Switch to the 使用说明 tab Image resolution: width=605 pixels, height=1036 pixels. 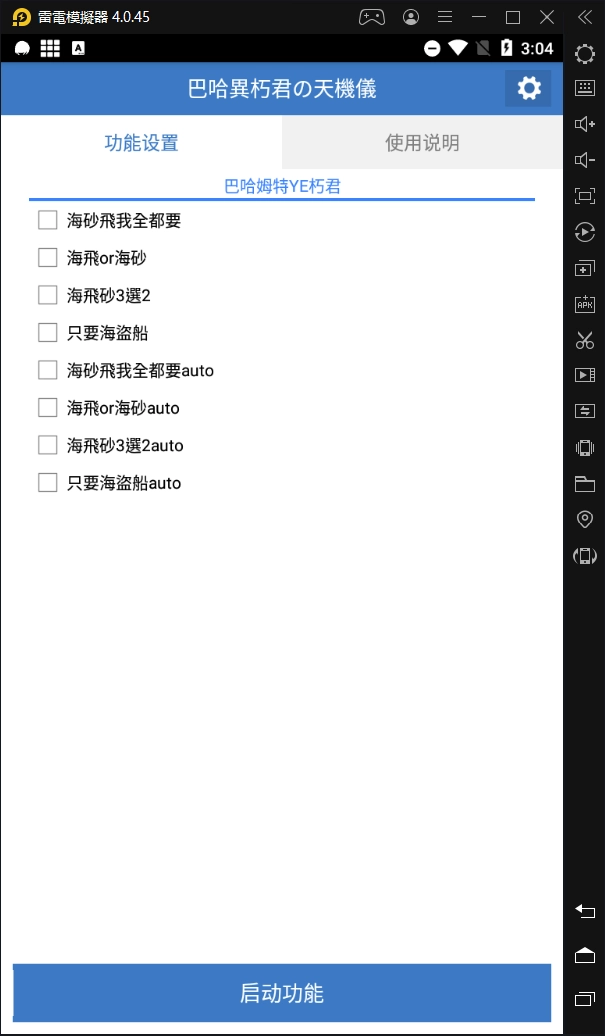tap(422, 143)
